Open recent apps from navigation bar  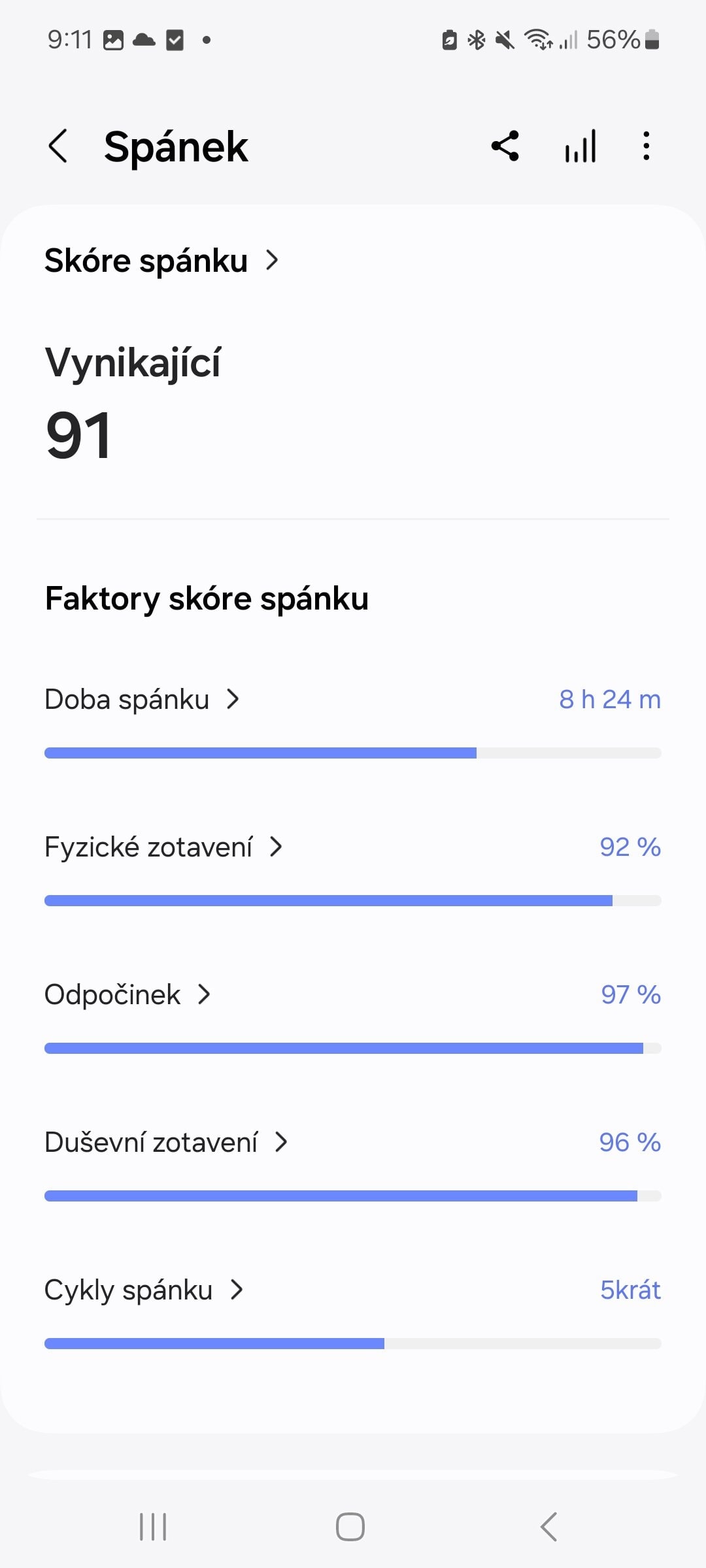tap(153, 1527)
